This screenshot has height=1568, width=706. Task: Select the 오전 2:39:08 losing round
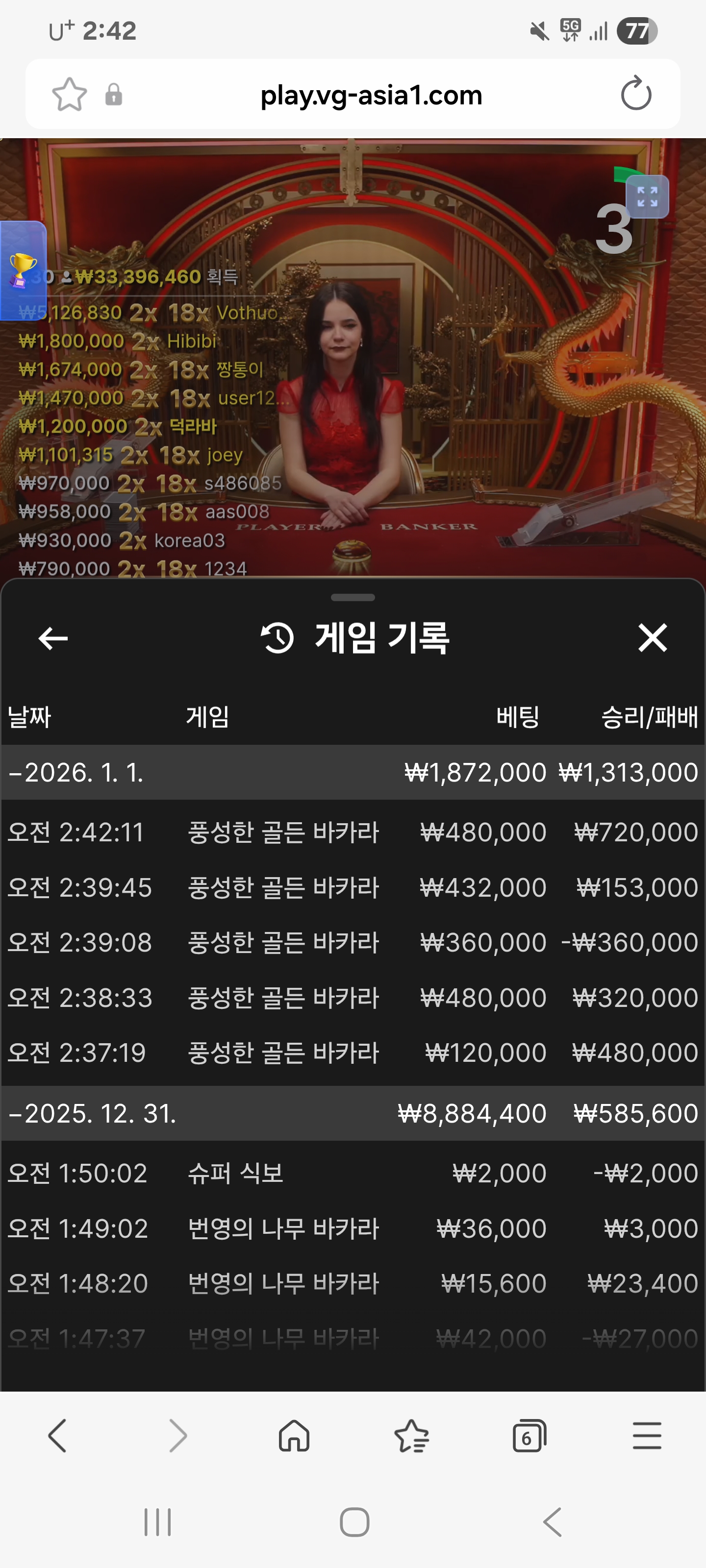(x=353, y=942)
